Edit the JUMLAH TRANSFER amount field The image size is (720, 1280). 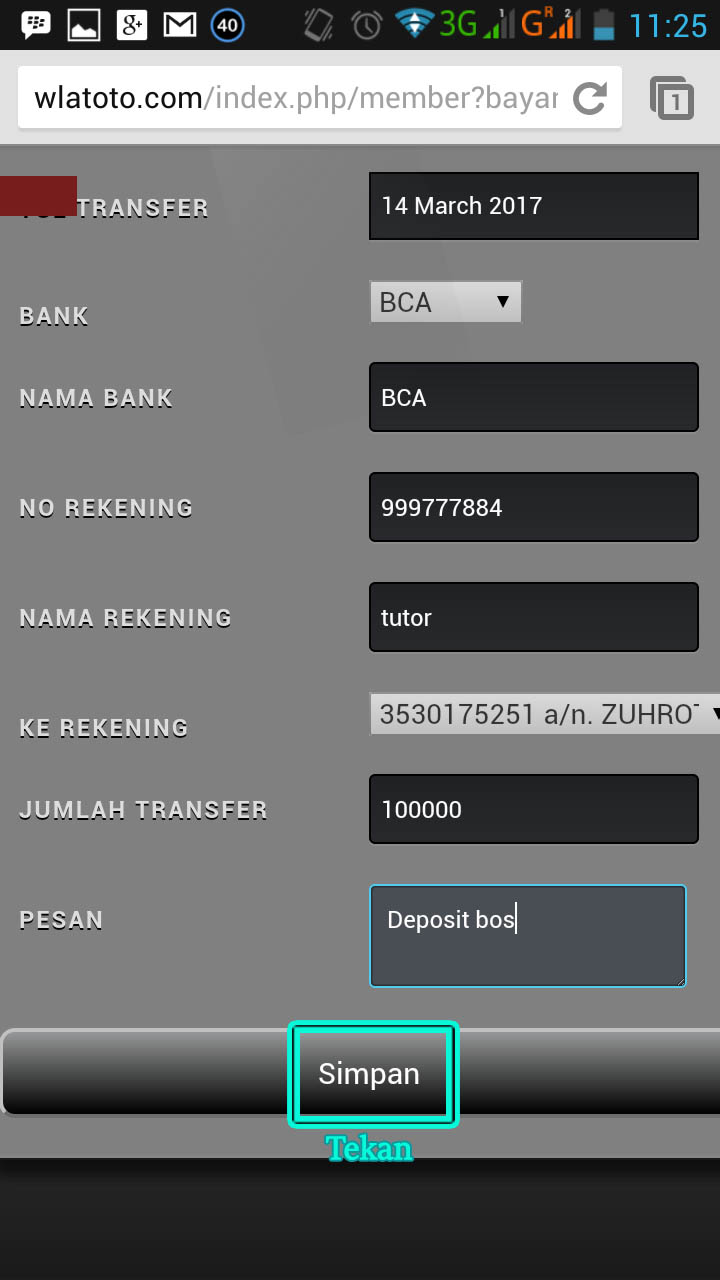pos(534,809)
